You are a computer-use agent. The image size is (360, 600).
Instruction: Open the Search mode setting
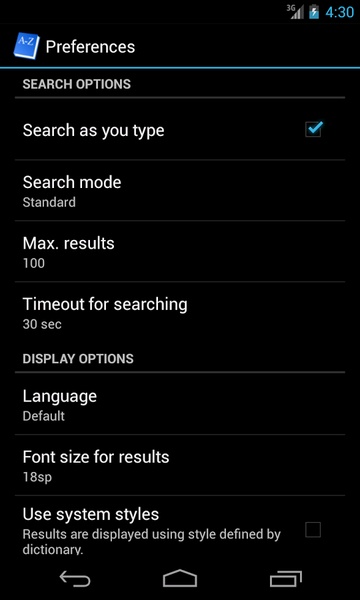[x=180, y=190]
